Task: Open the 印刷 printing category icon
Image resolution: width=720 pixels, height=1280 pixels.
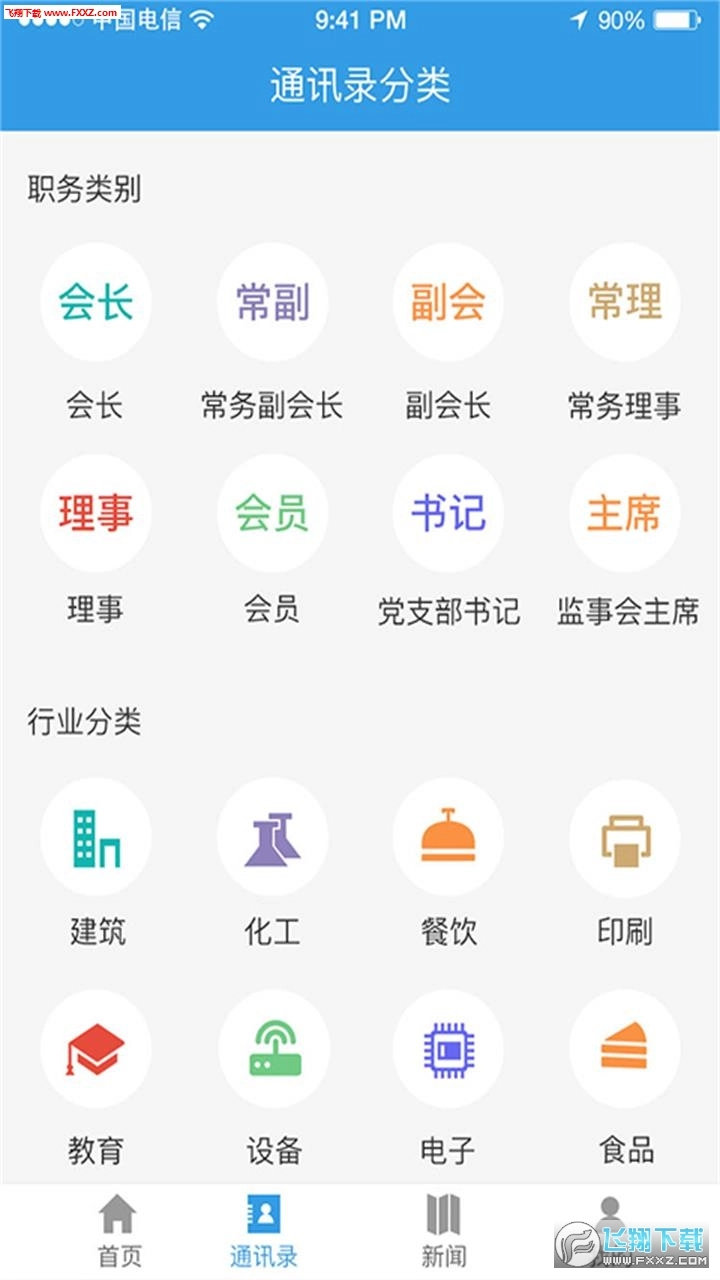Action: click(x=624, y=838)
